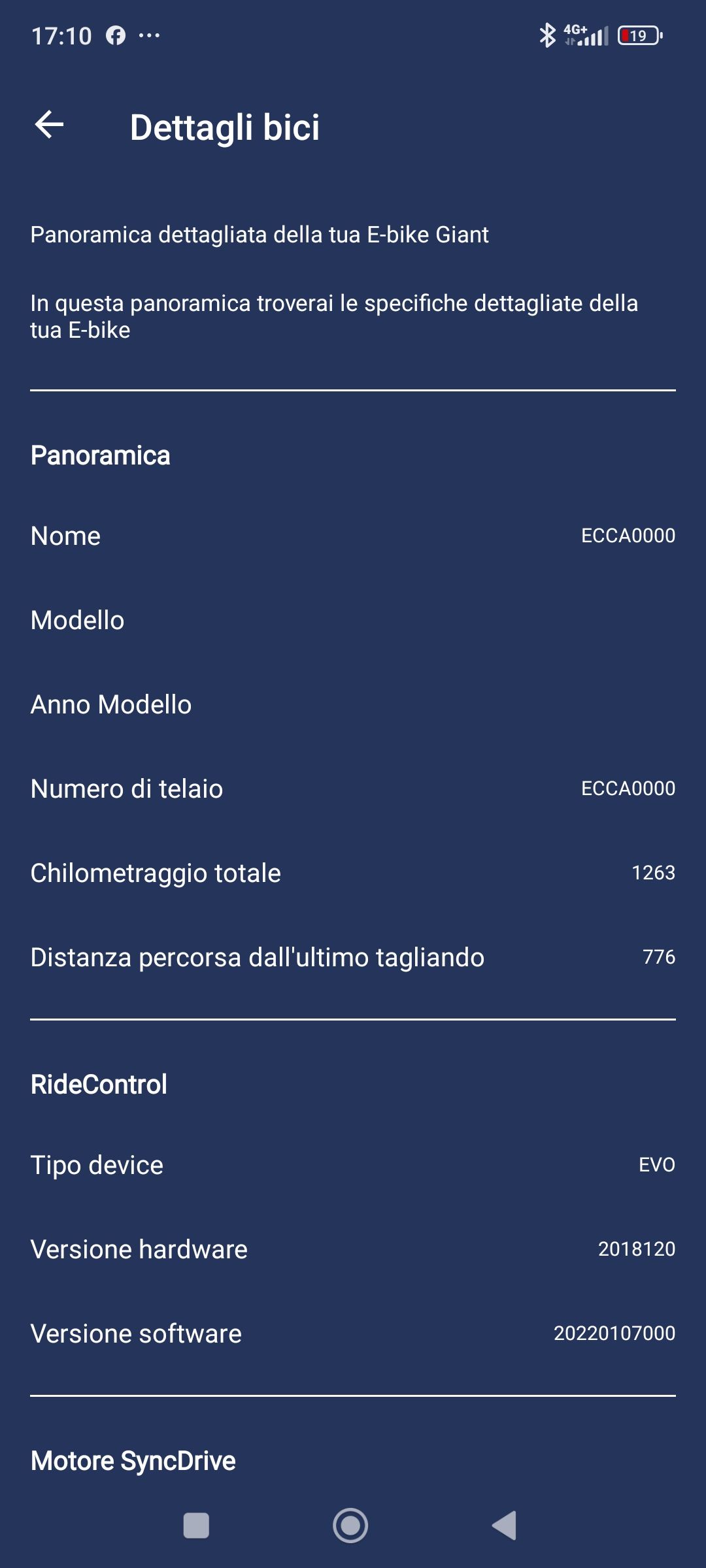Open recent apps from navigation bar
Viewport: 706px width, 1568px height.
(196, 1526)
